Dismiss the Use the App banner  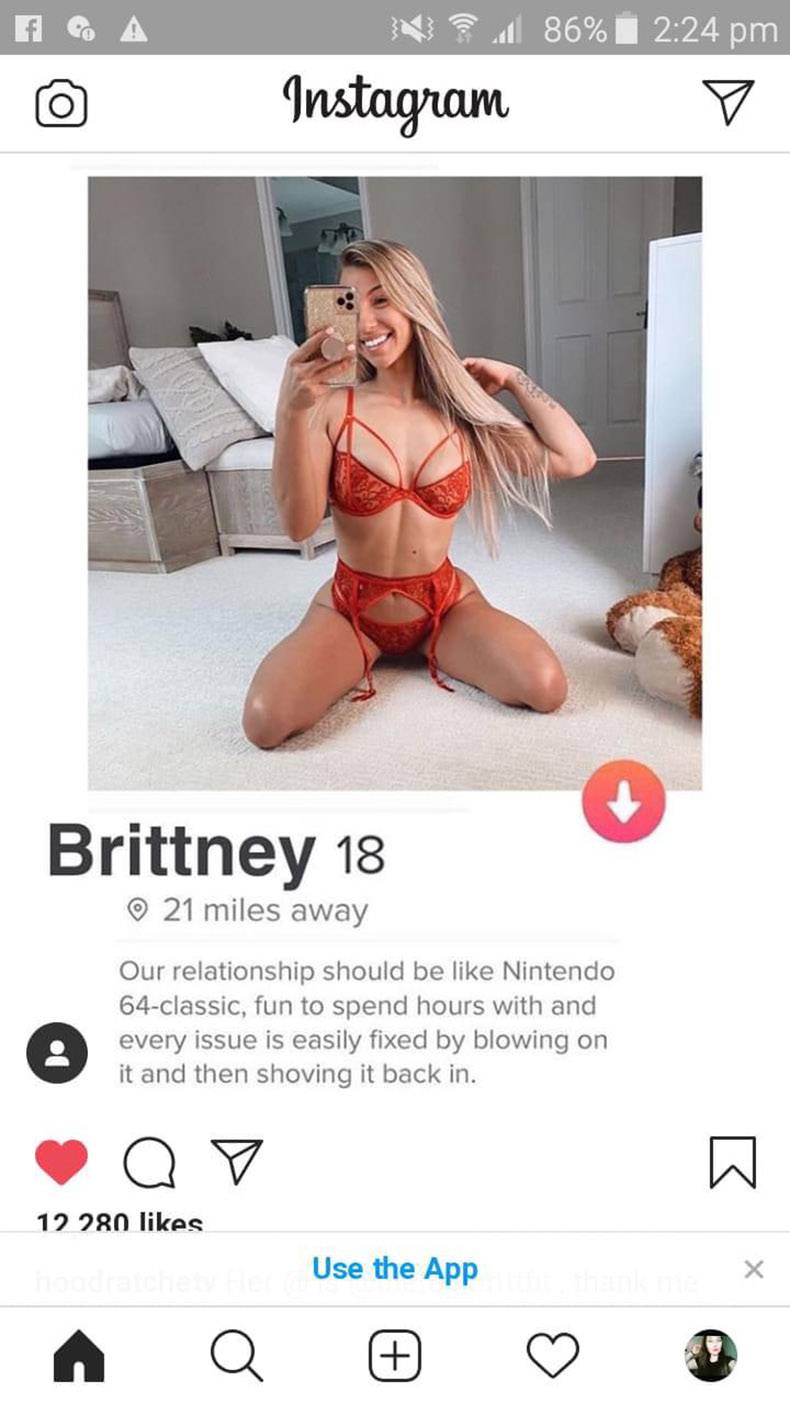(x=754, y=1269)
